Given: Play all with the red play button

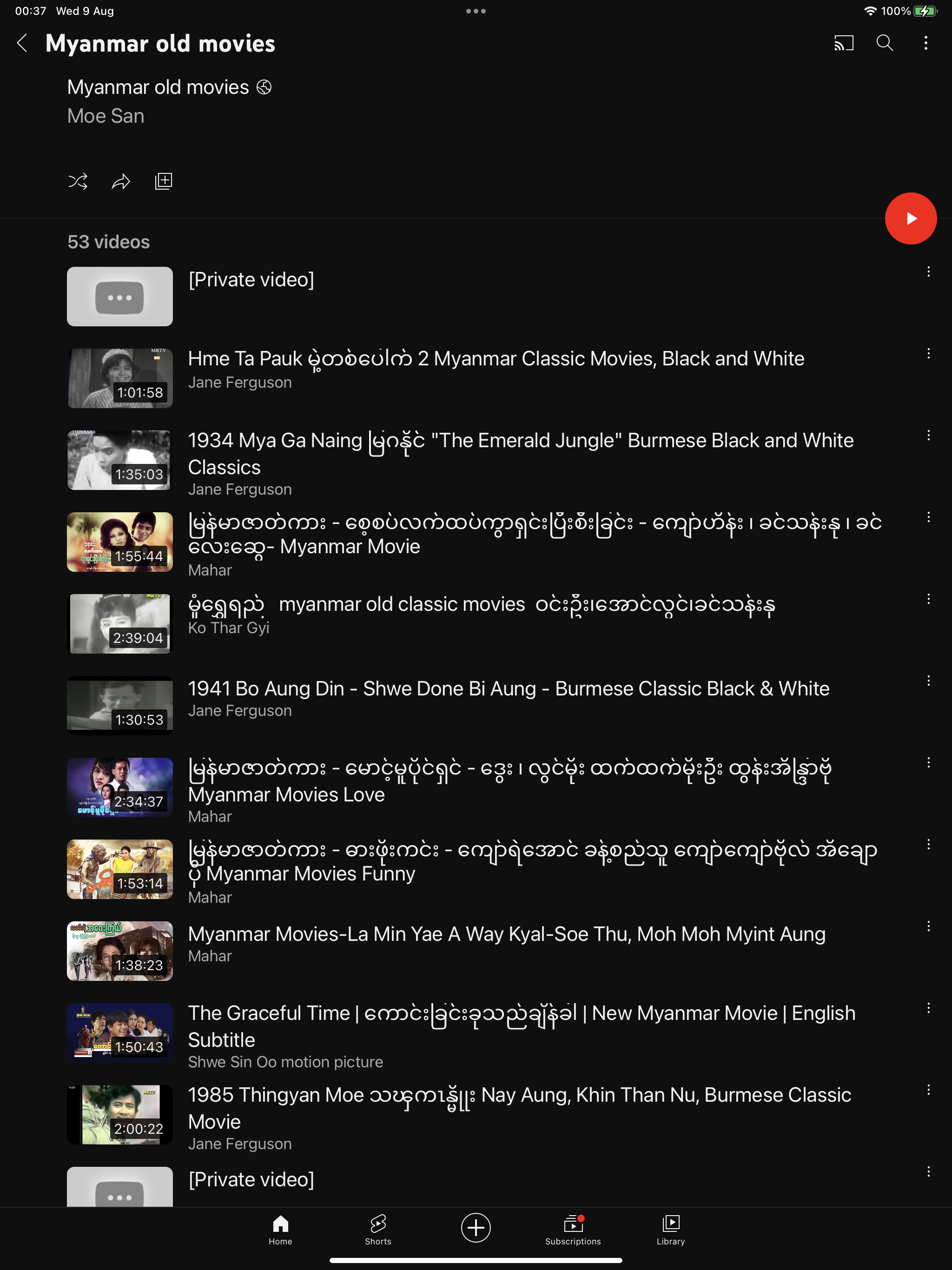Looking at the screenshot, I should coord(910,218).
